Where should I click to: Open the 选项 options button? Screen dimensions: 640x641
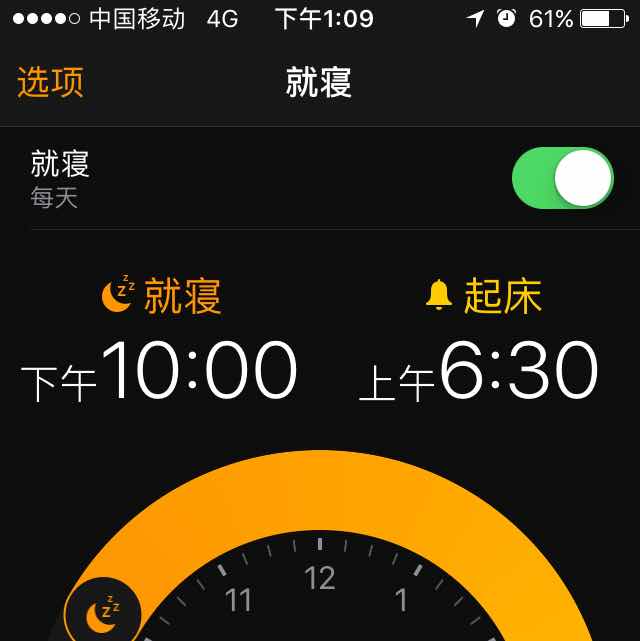tap(50, 83)
